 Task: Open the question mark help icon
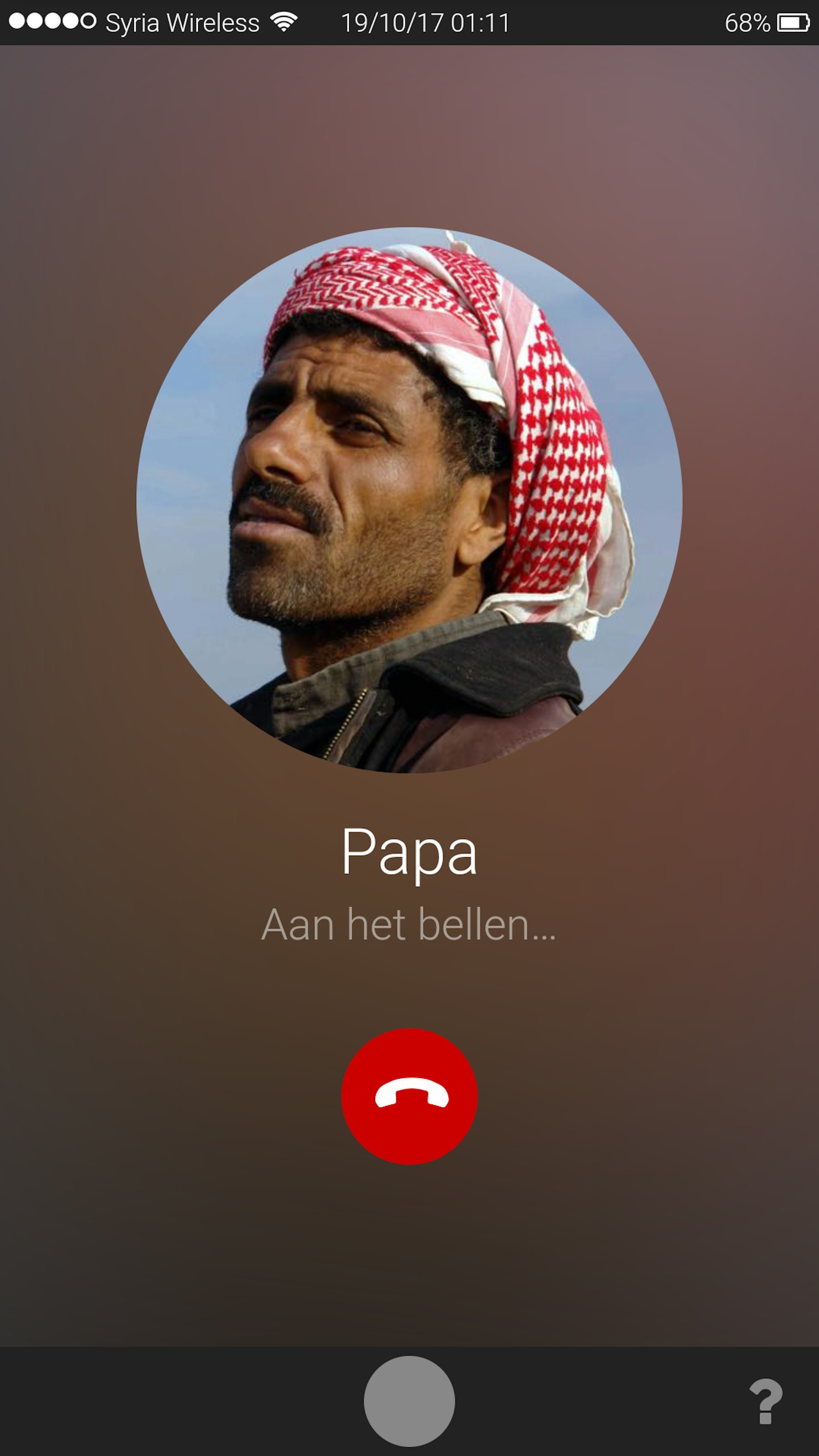766,1402
